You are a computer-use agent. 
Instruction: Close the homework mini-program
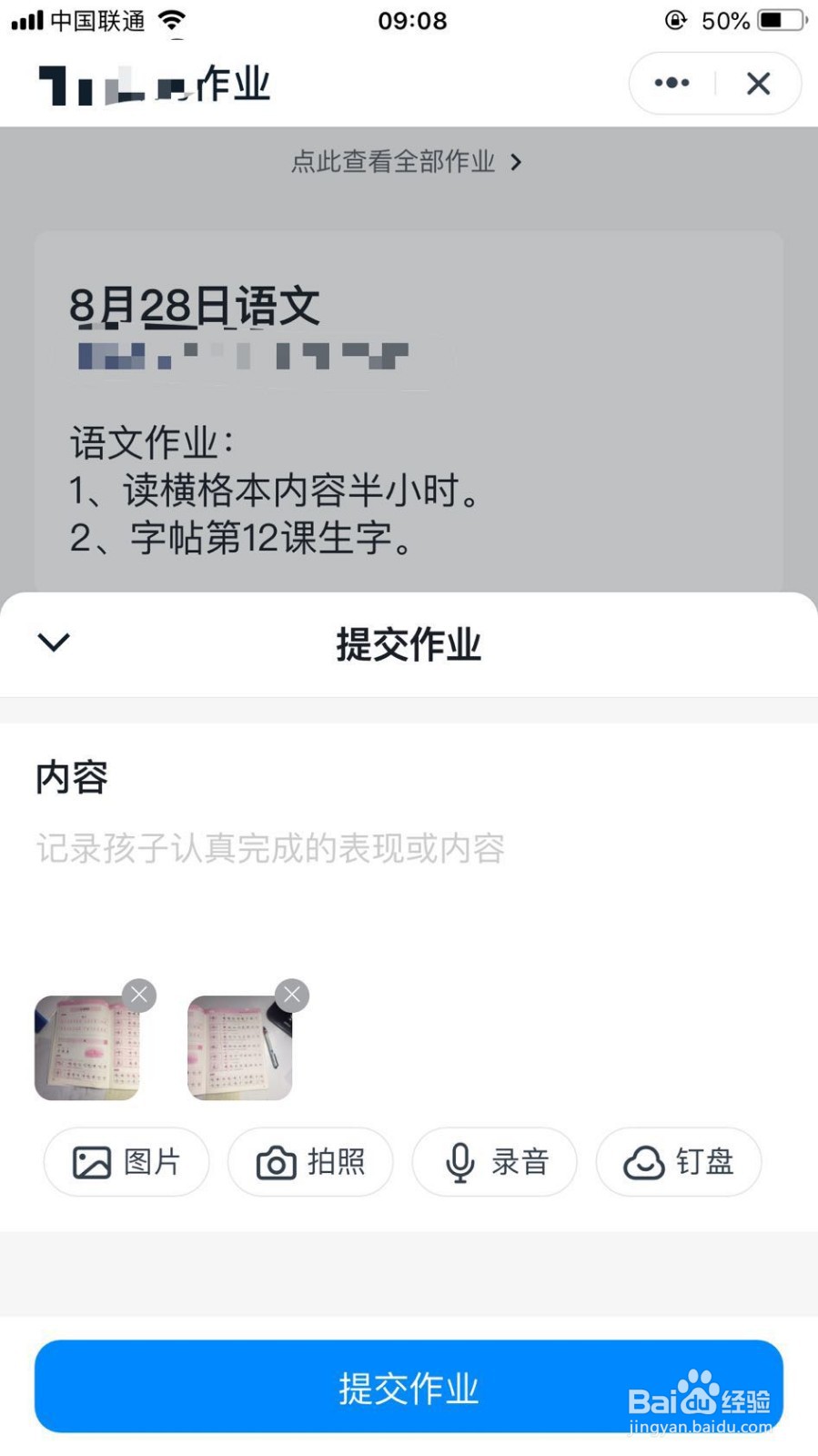coord(758,83)
